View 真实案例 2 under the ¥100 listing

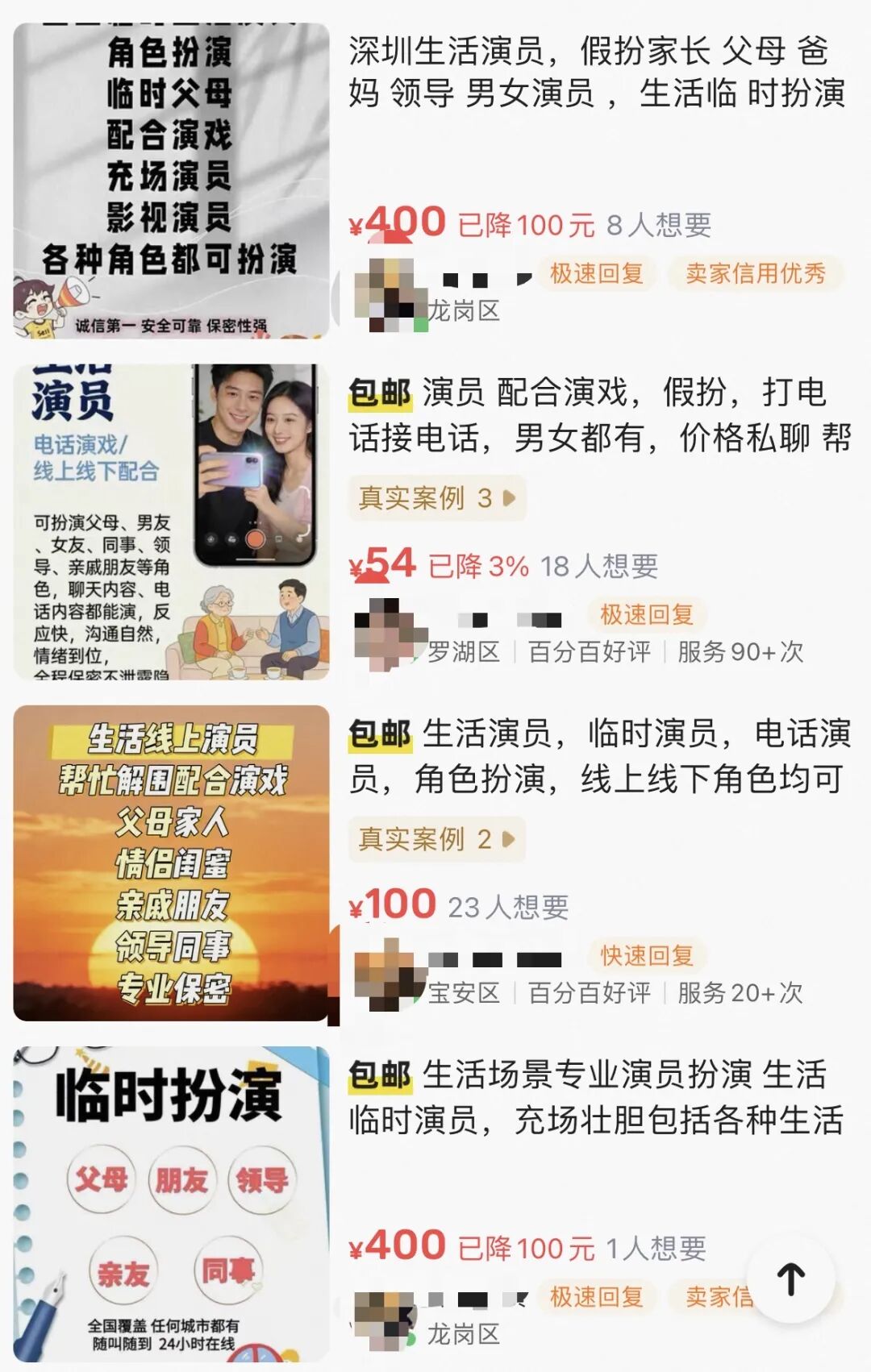click(437, 839)
